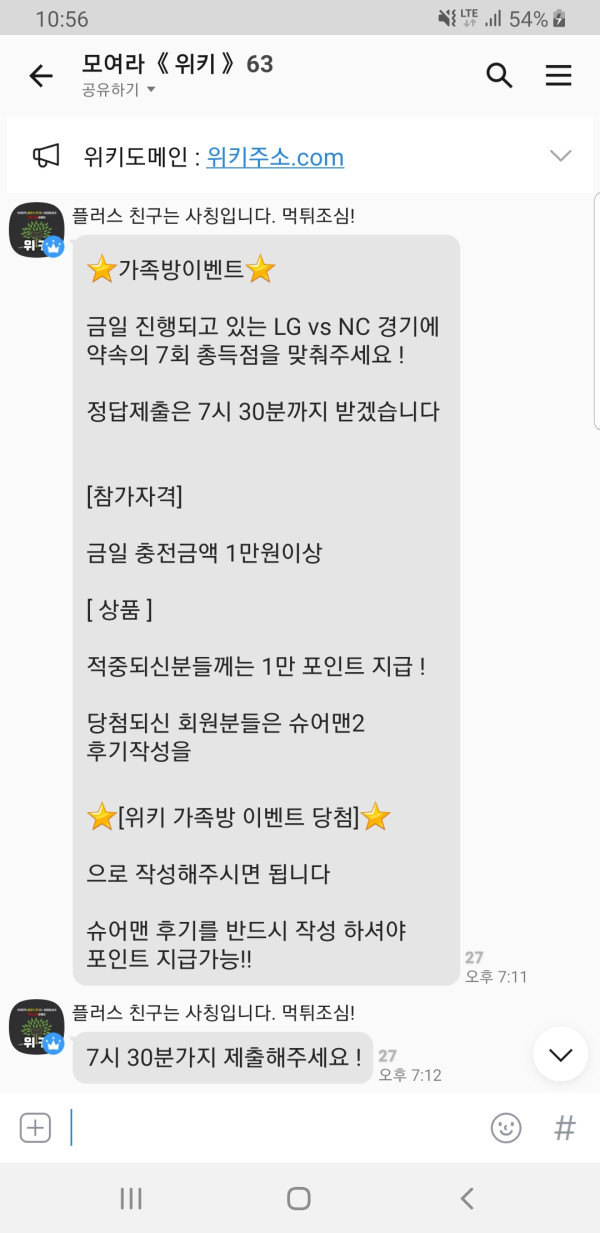This screenshot has width=600, height=1233.
Task: Focus the message input field
Action: (270, 1128)
